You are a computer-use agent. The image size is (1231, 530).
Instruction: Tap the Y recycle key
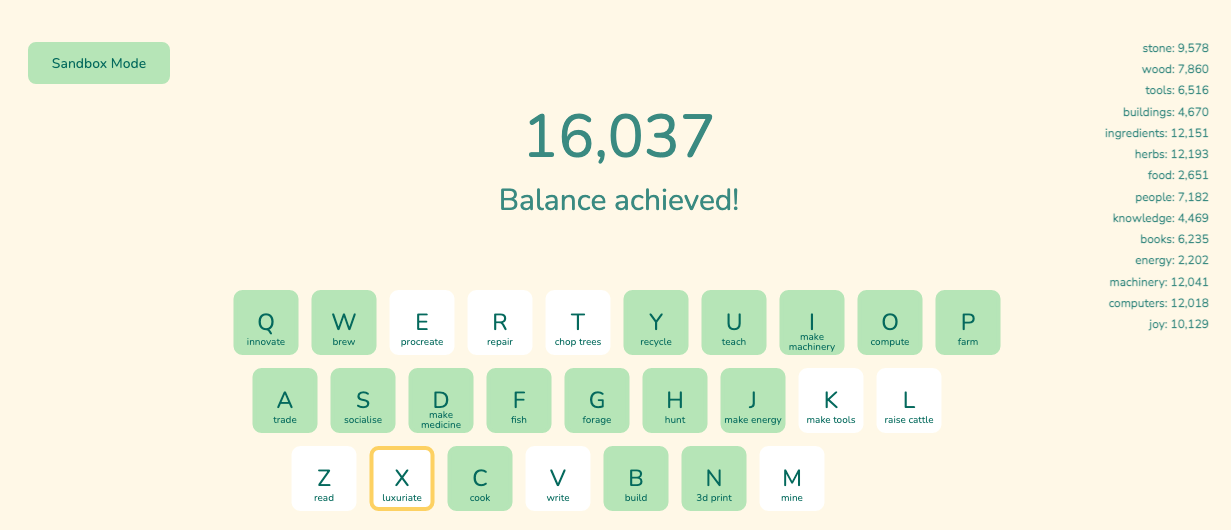[x=656, y=323]
